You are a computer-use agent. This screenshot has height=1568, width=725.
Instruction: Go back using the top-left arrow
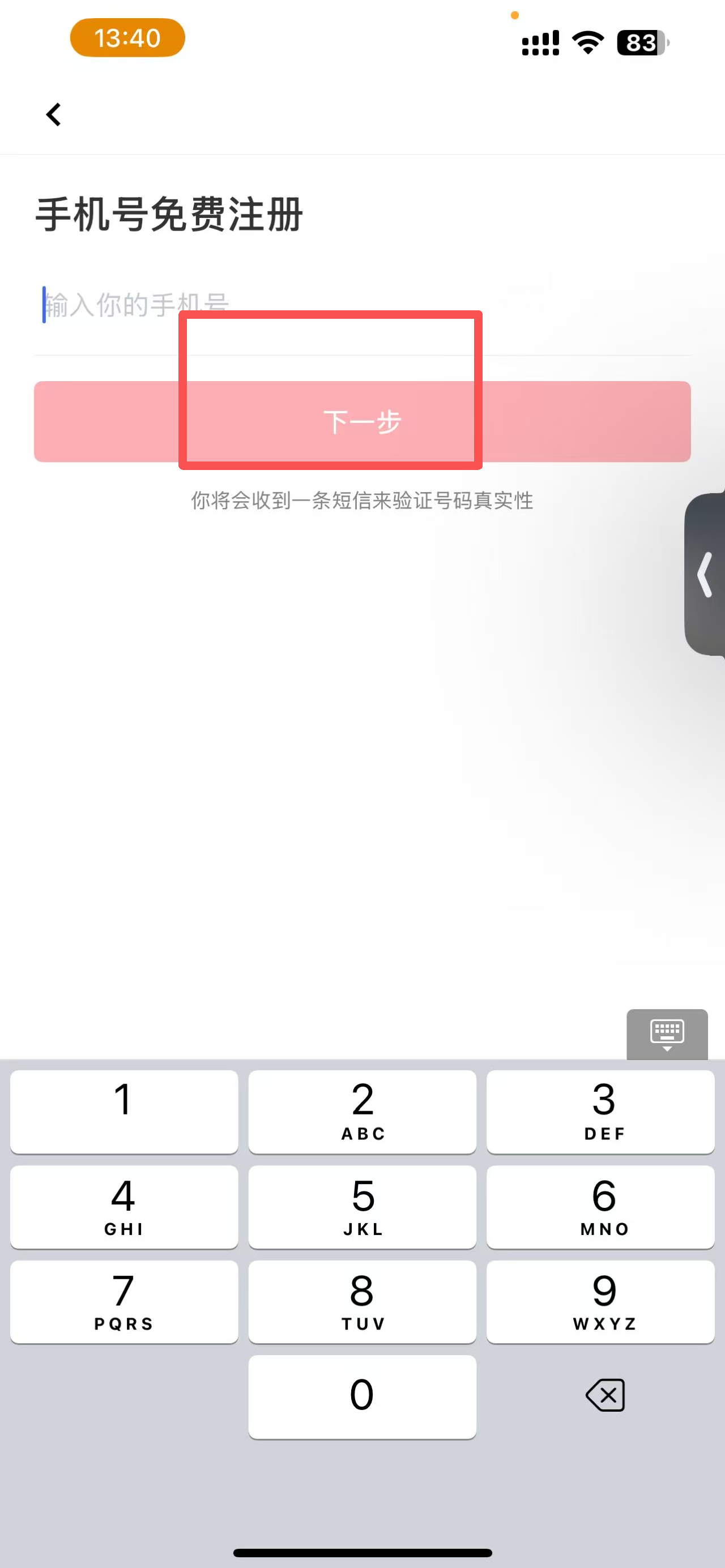pyautogui.click(x=54, y=114)
